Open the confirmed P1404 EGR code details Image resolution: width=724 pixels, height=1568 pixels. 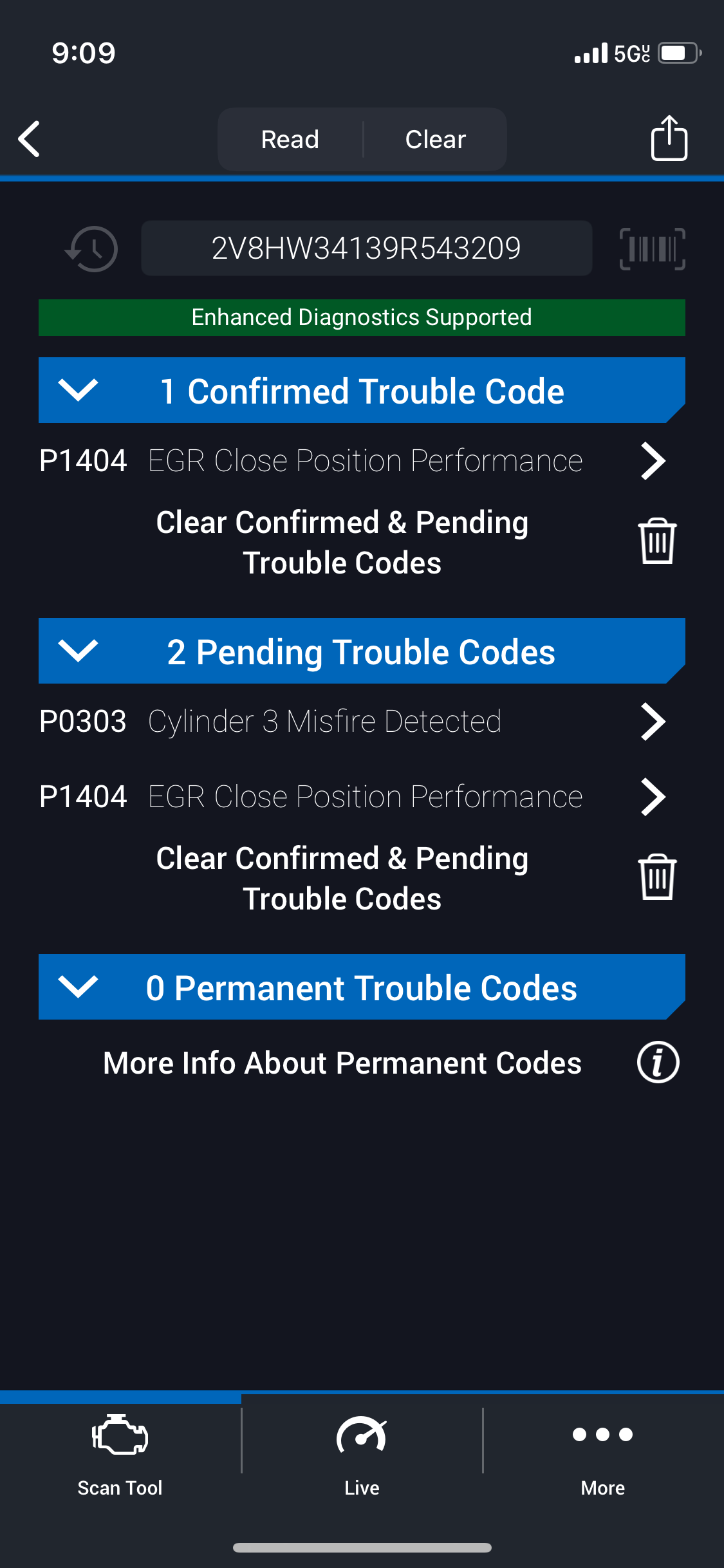(x=353, y=461)
